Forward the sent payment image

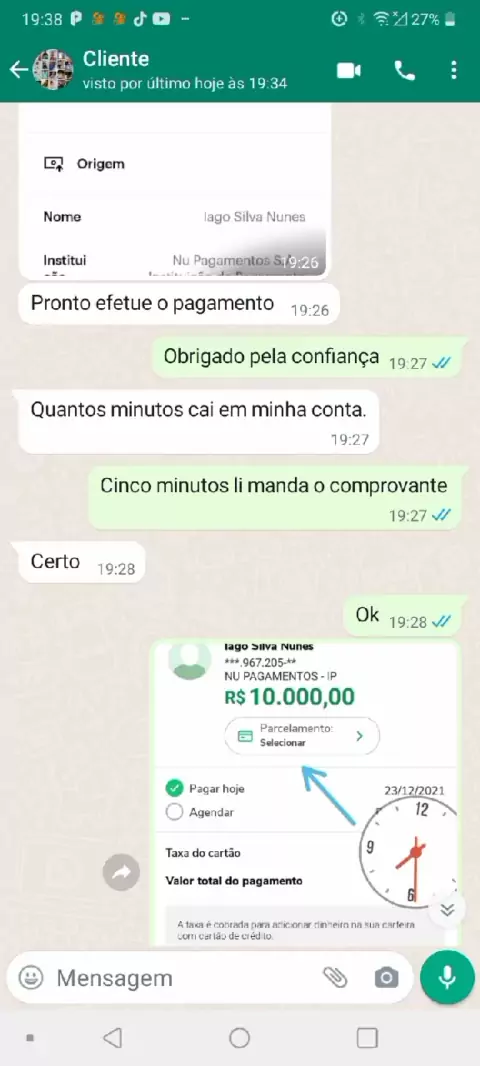pyautogui.click(x=121, y=872)
